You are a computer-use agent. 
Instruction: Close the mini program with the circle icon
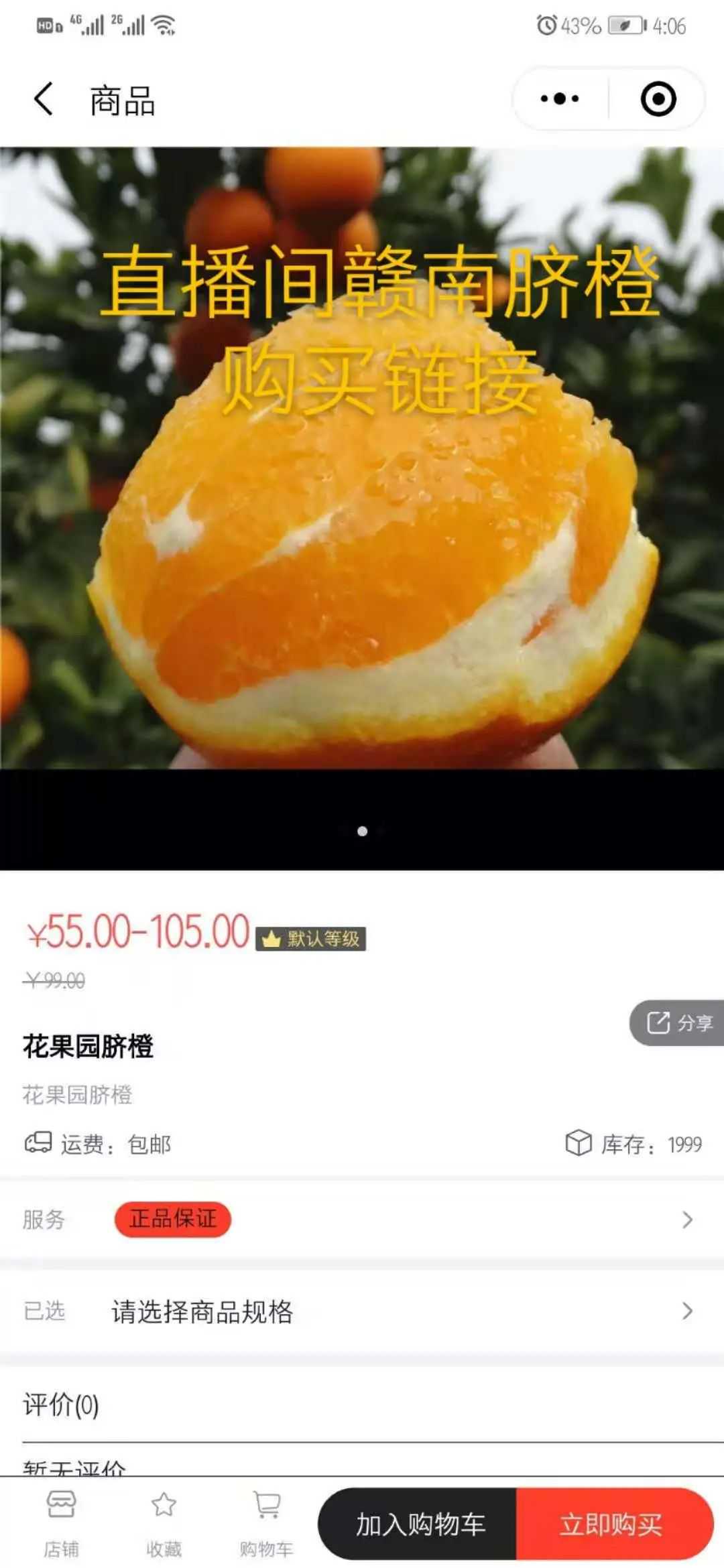pyautogui.click(x=658, y=99)
